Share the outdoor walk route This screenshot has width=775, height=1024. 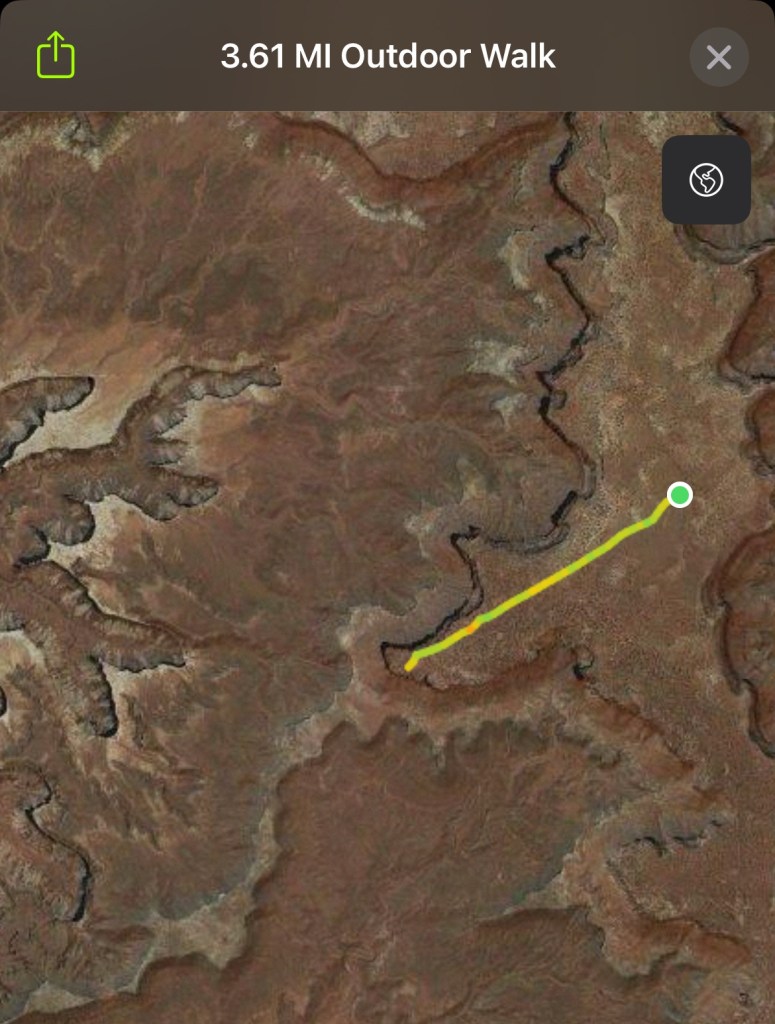click(x=56, y=55)
